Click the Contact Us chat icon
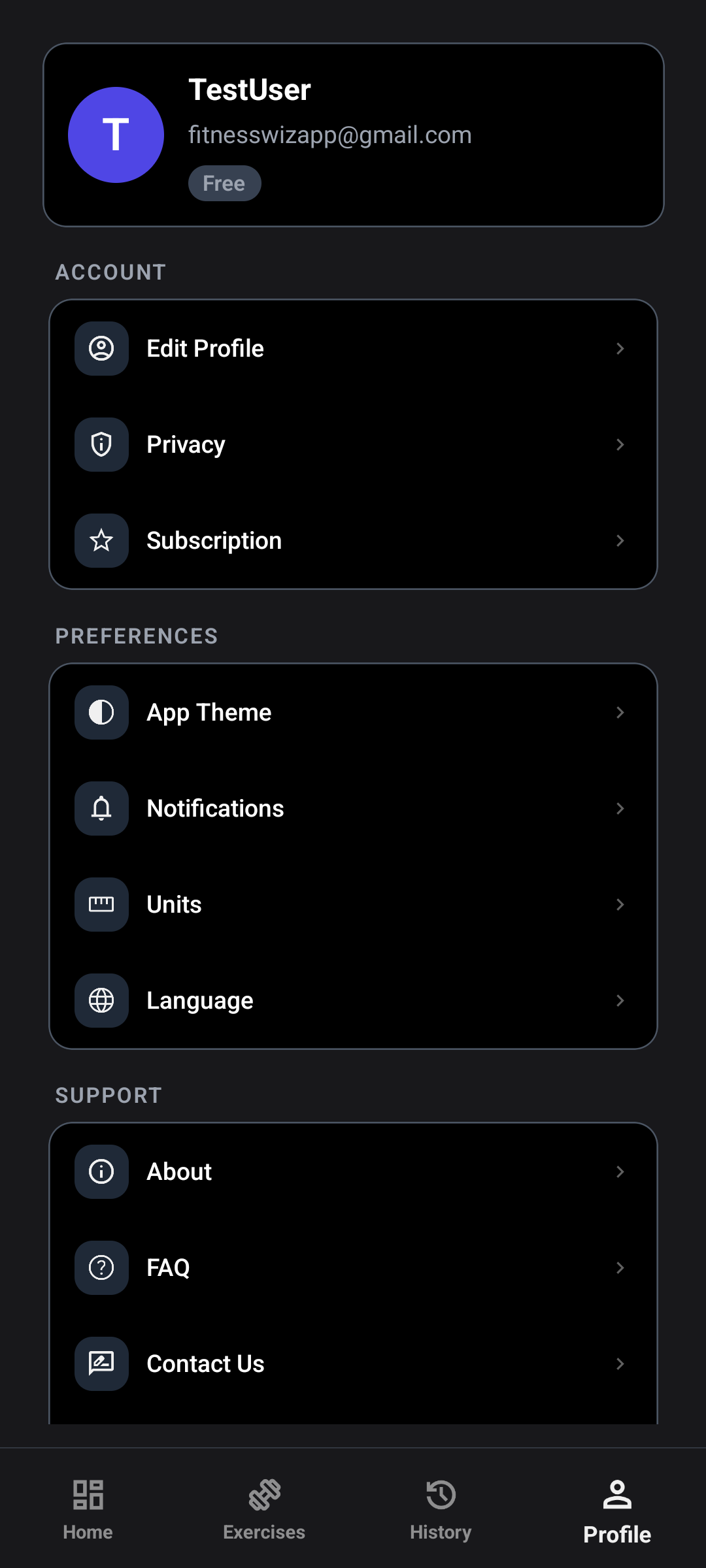This screenshot has height=1568, width=706. [101, 1364]
